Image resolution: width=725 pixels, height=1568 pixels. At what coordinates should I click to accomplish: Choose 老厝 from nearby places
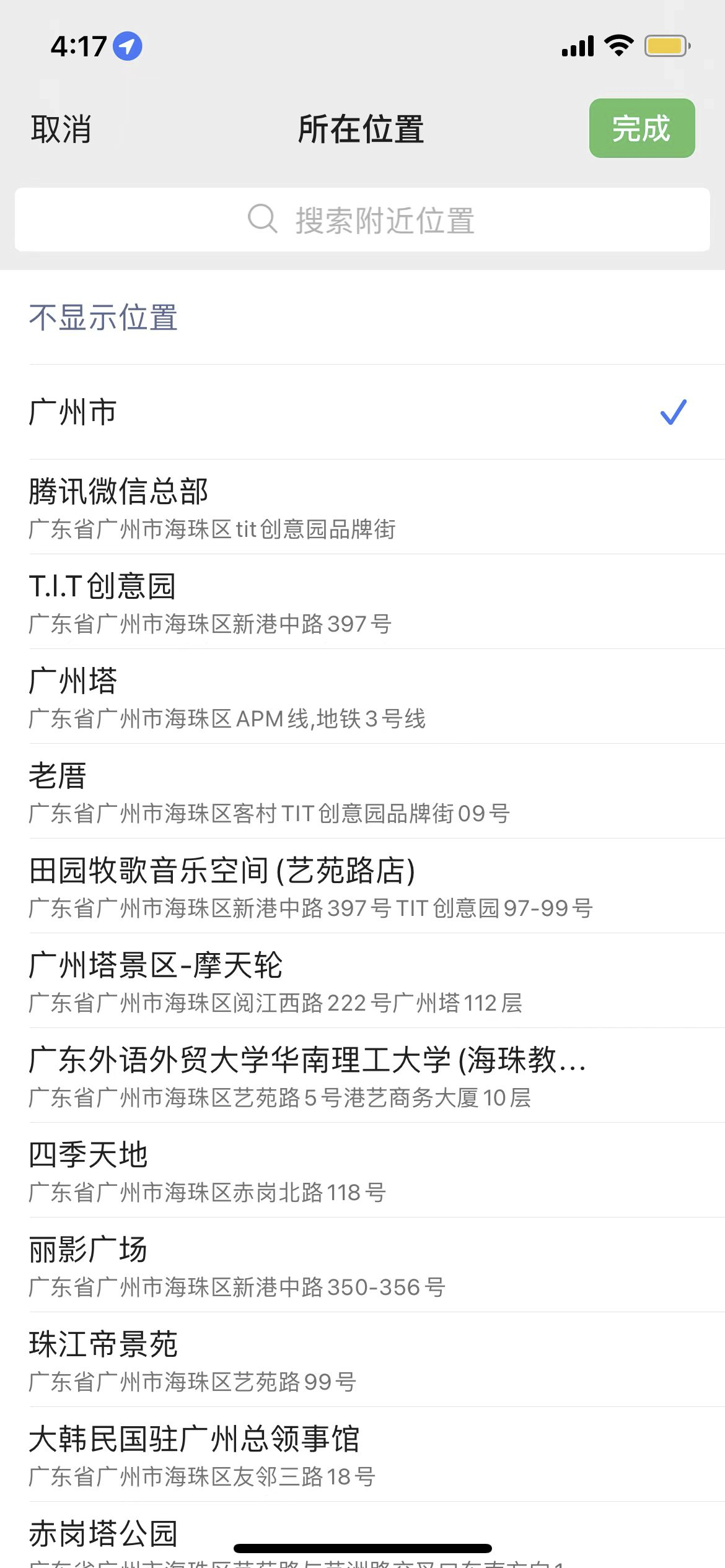pos(362,791)
